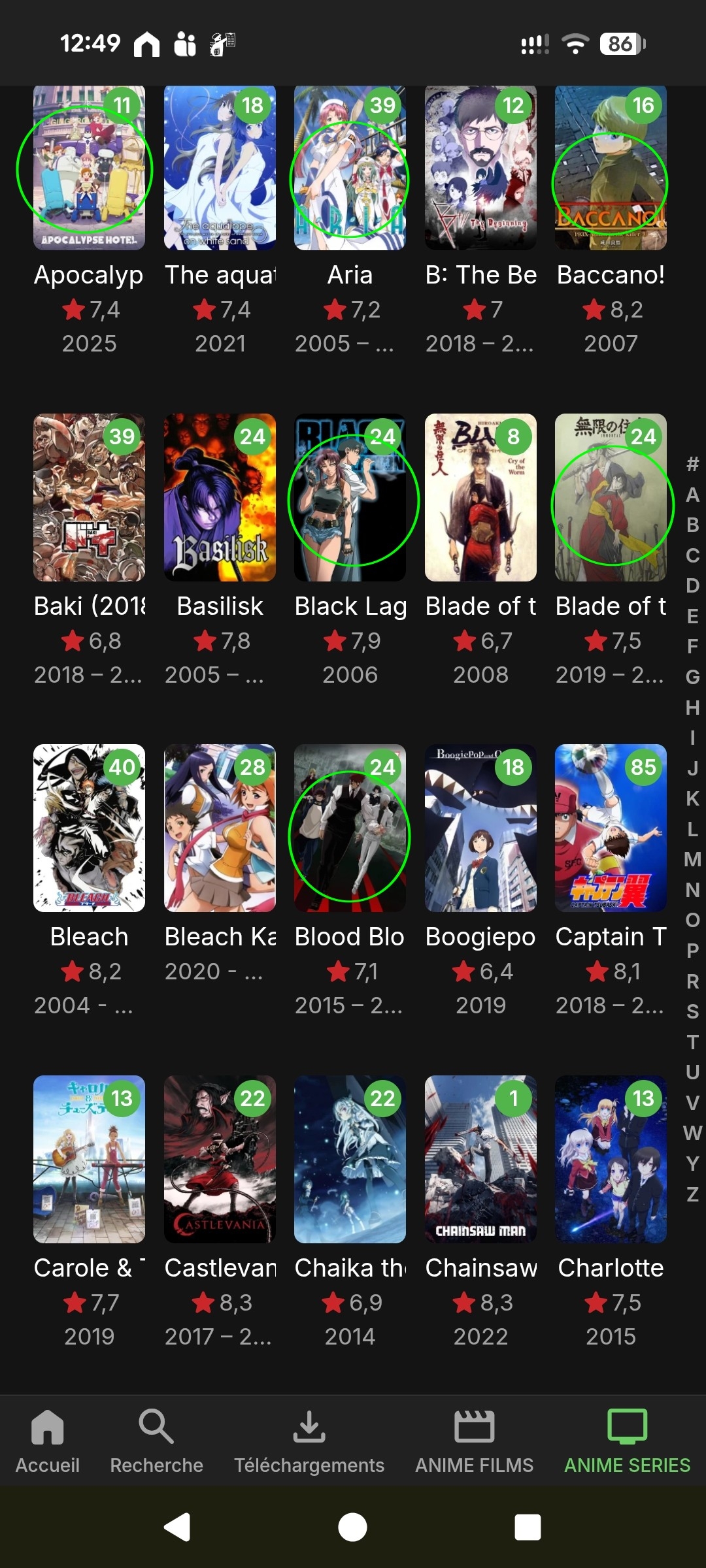Select the Captain Tsubasa poster
Image resolution: width=706 pixels, height=1568 pixels.
(x=611, y=828)
